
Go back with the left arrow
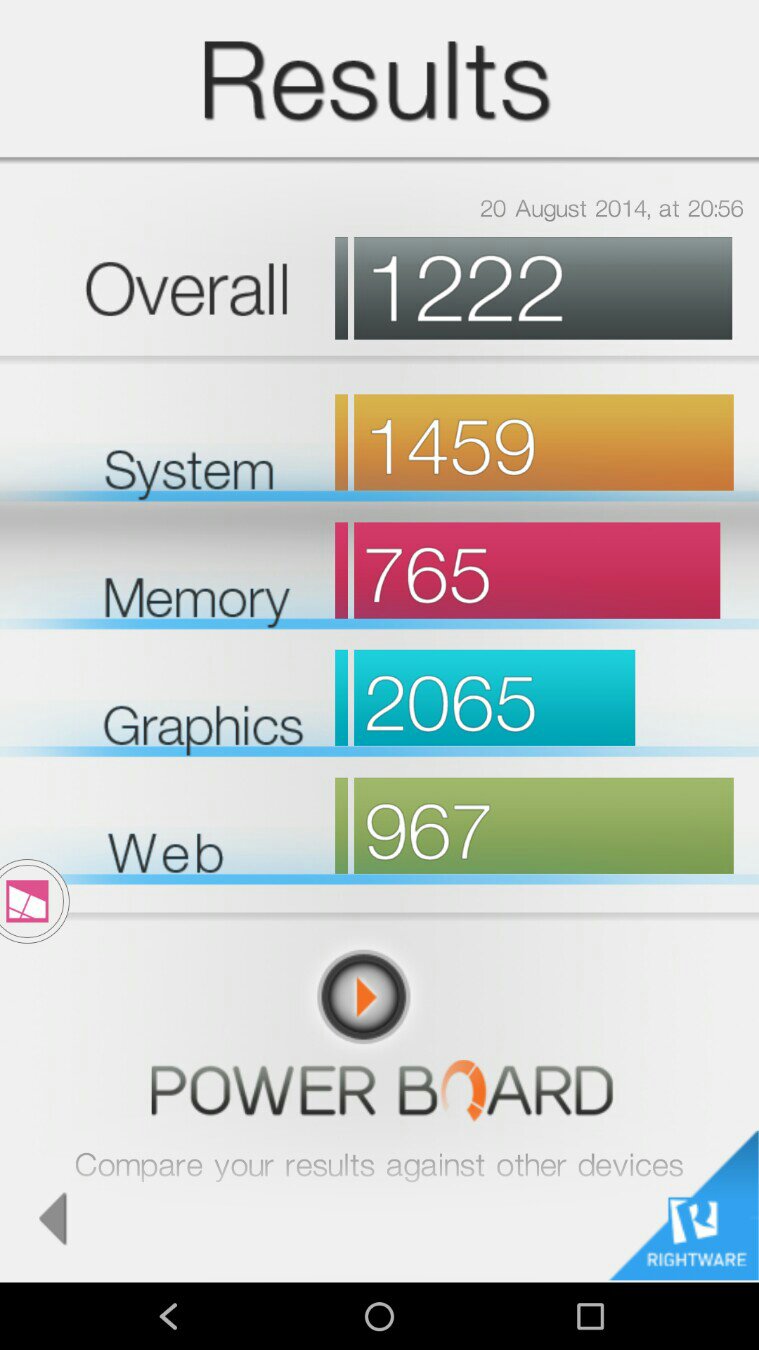coord(53,1218)
